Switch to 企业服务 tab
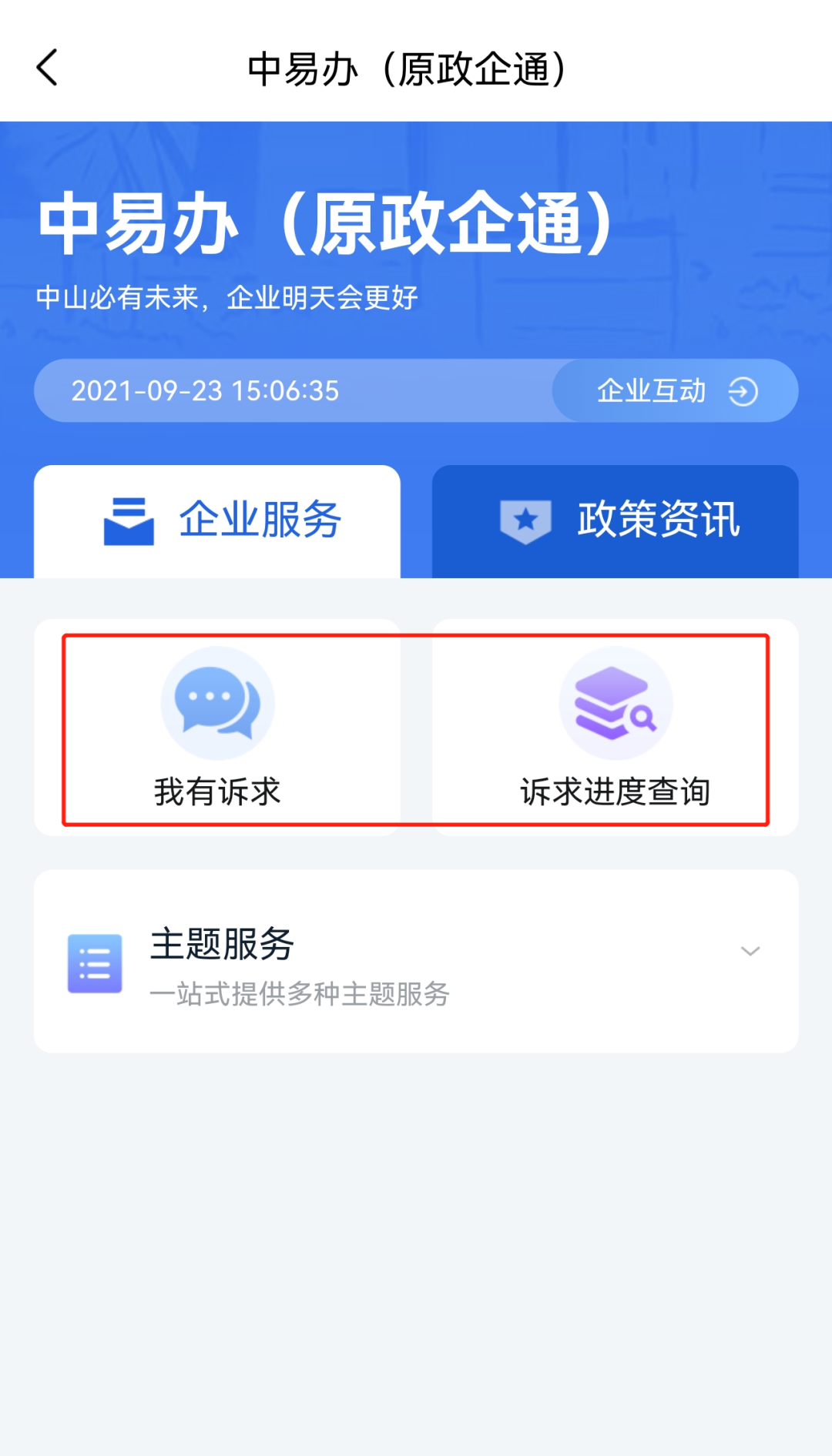The image size is (832, 1456). click(x=217, y=520)
